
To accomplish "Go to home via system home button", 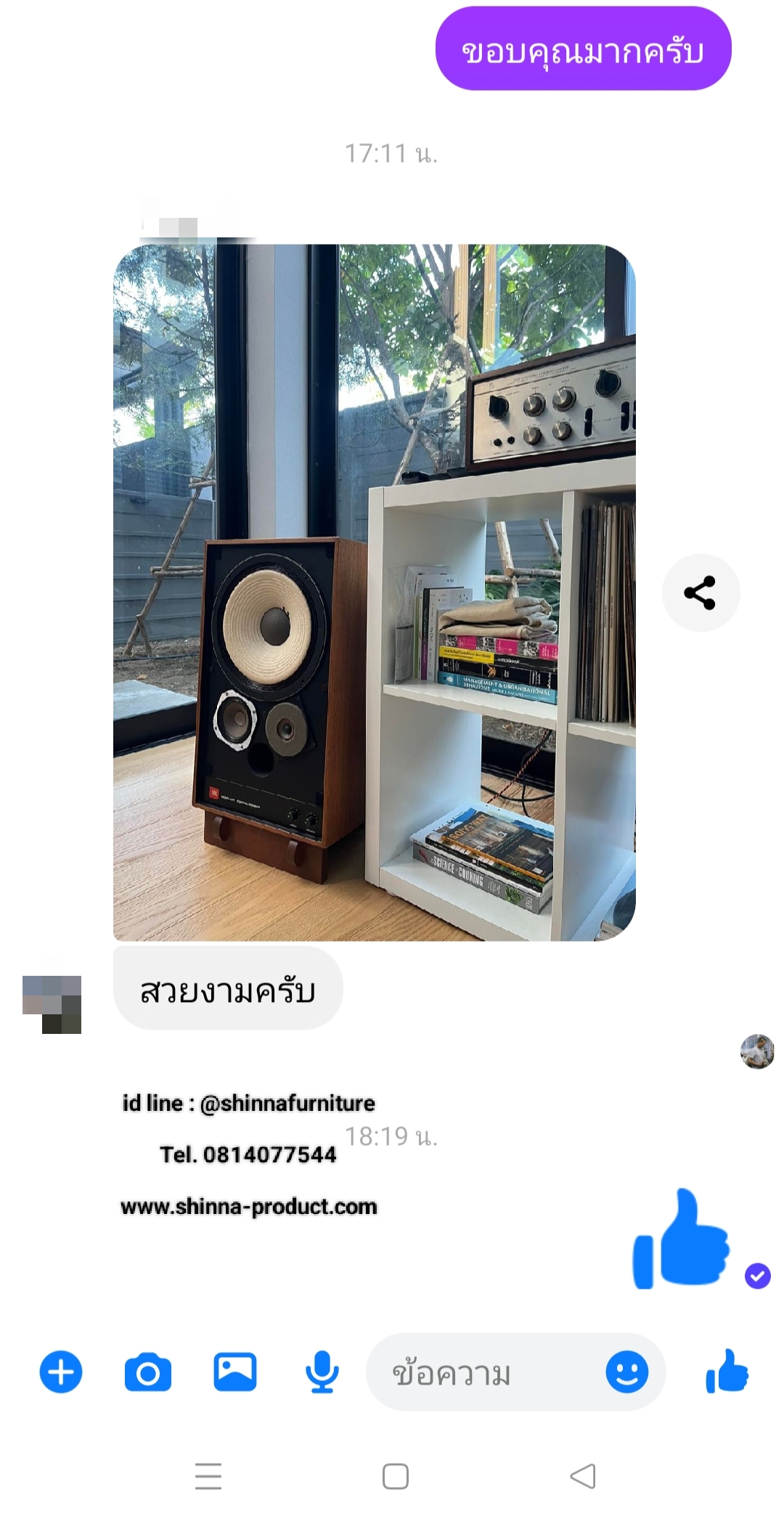I will tap(396, 1476).
